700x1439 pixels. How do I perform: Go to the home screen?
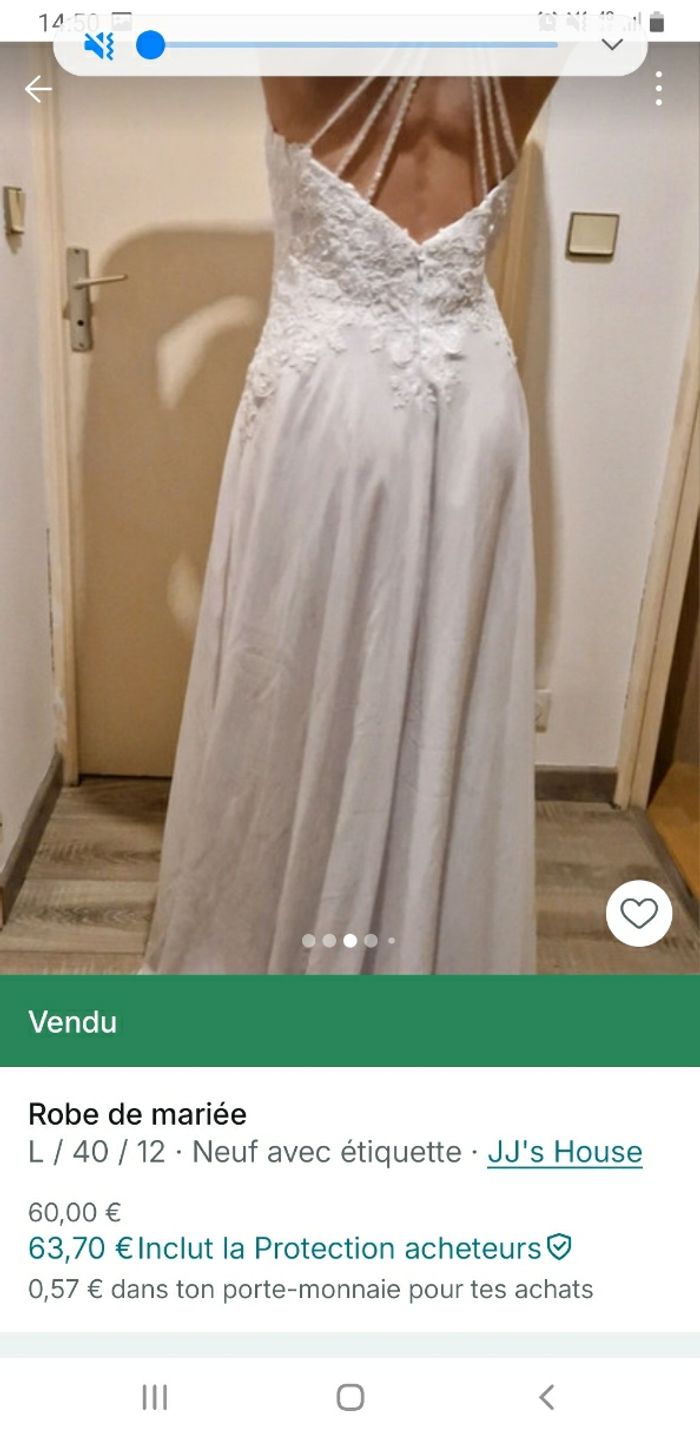(x=350, y=1397)
